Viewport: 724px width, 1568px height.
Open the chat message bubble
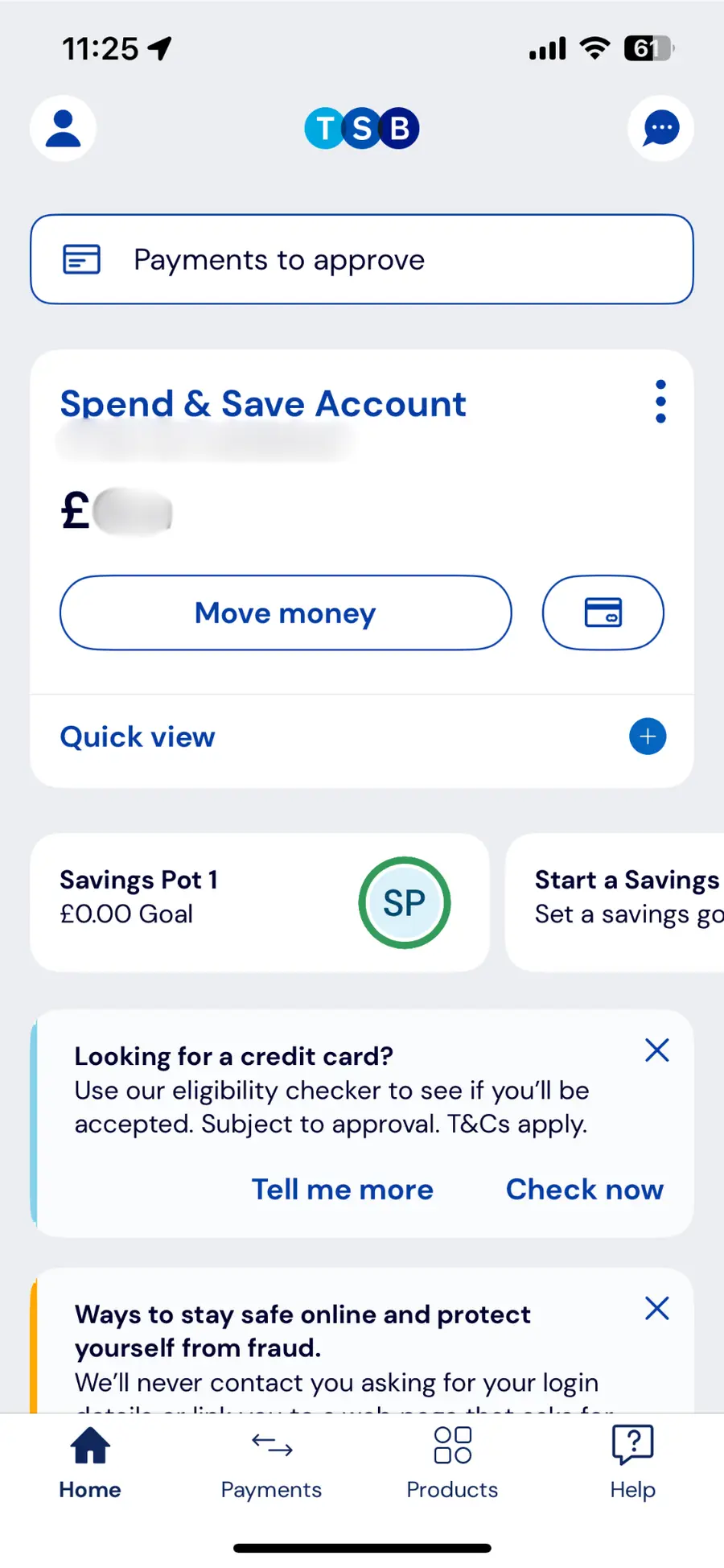click(x=660, y=129)
